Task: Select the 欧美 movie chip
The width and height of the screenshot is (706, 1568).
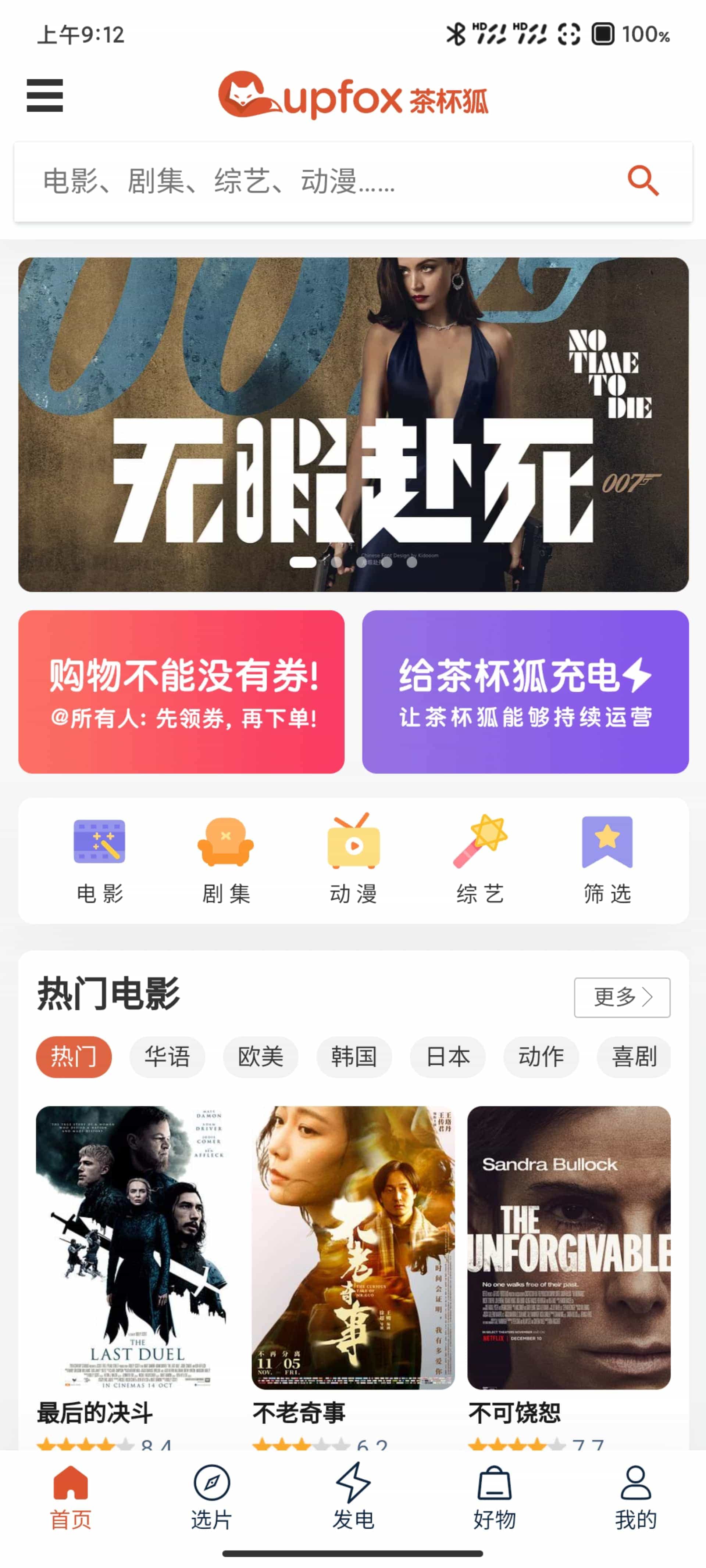Action: pos(261,1057)
